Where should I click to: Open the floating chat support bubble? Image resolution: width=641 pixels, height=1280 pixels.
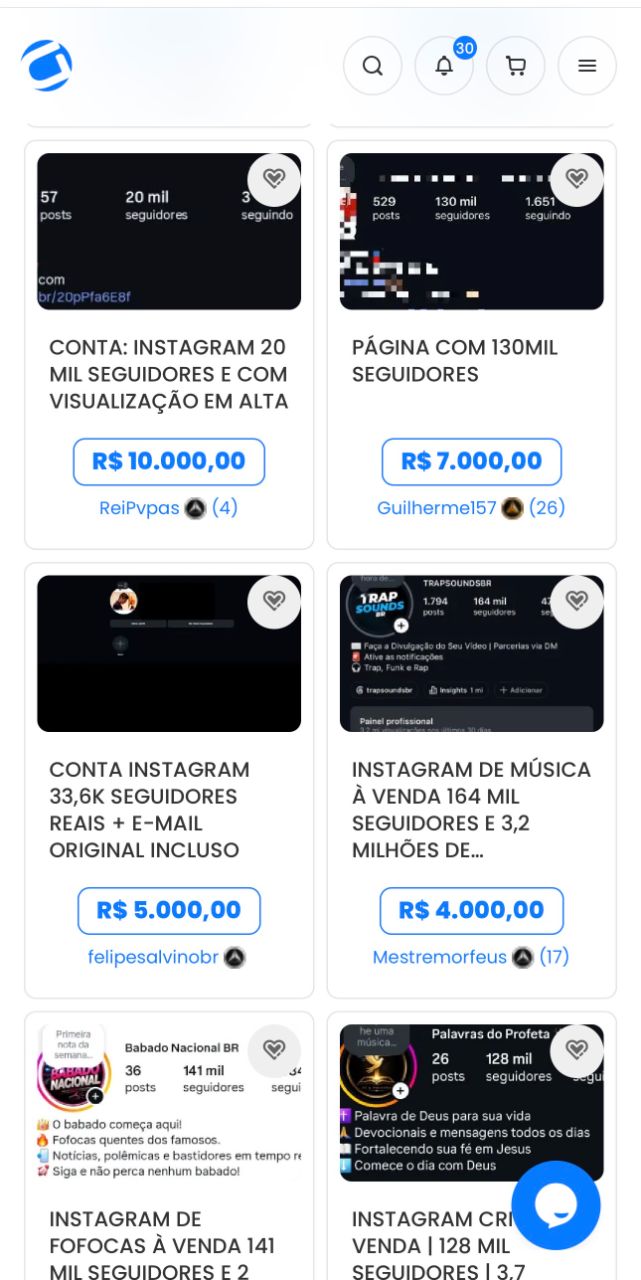click(x=556, y=1205)
